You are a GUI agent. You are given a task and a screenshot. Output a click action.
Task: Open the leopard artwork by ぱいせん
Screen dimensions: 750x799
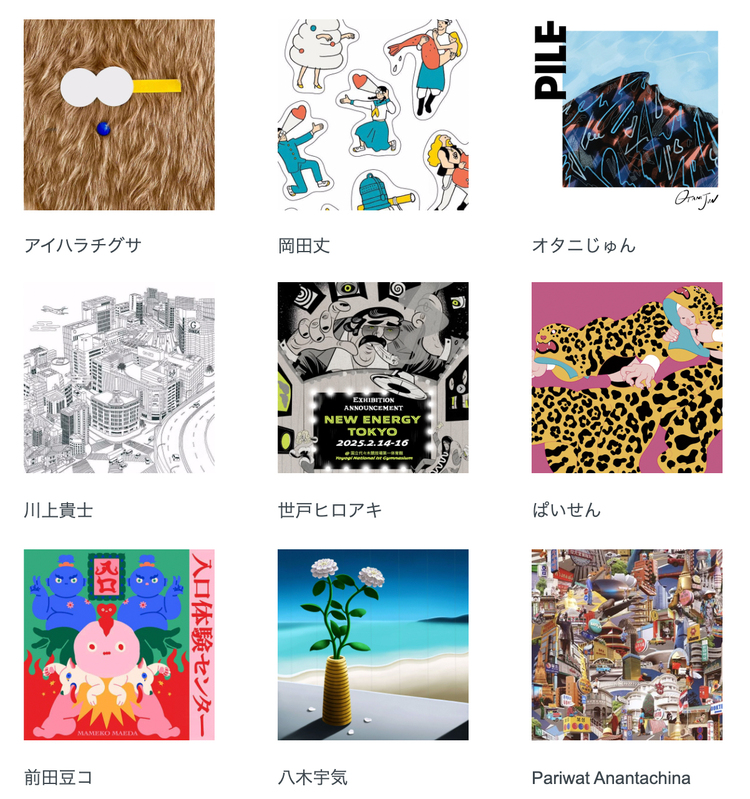(x=627, y=377)
